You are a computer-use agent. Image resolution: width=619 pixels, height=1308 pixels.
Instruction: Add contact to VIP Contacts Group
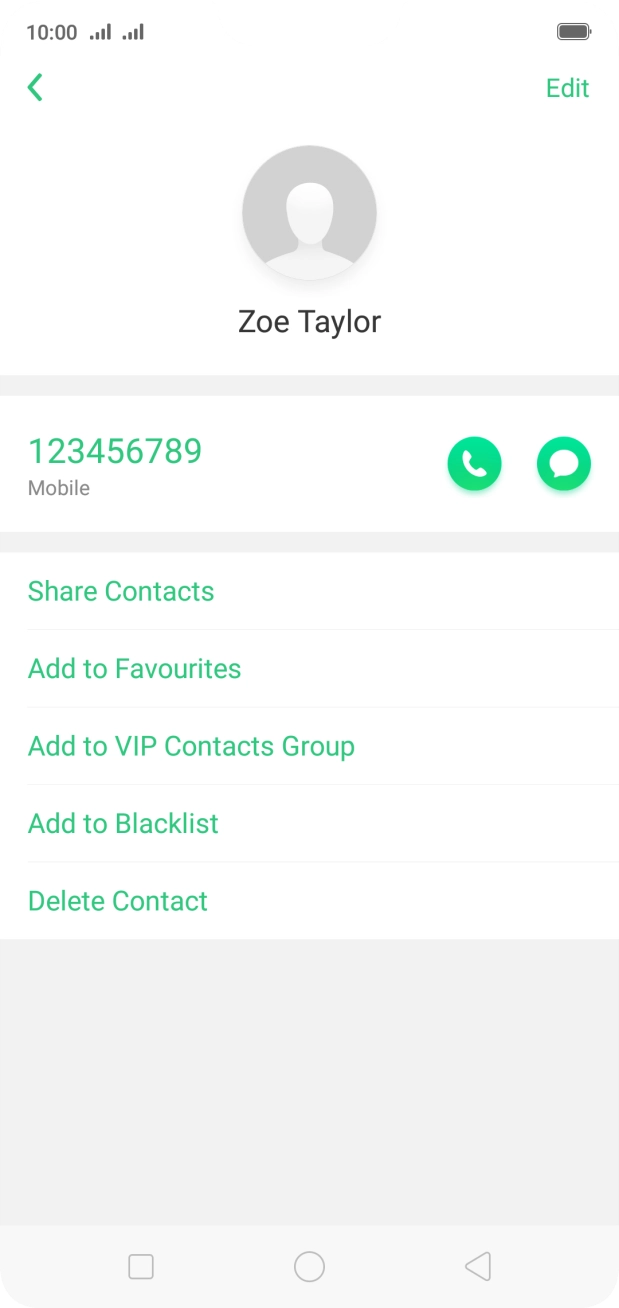coord(191,746)
